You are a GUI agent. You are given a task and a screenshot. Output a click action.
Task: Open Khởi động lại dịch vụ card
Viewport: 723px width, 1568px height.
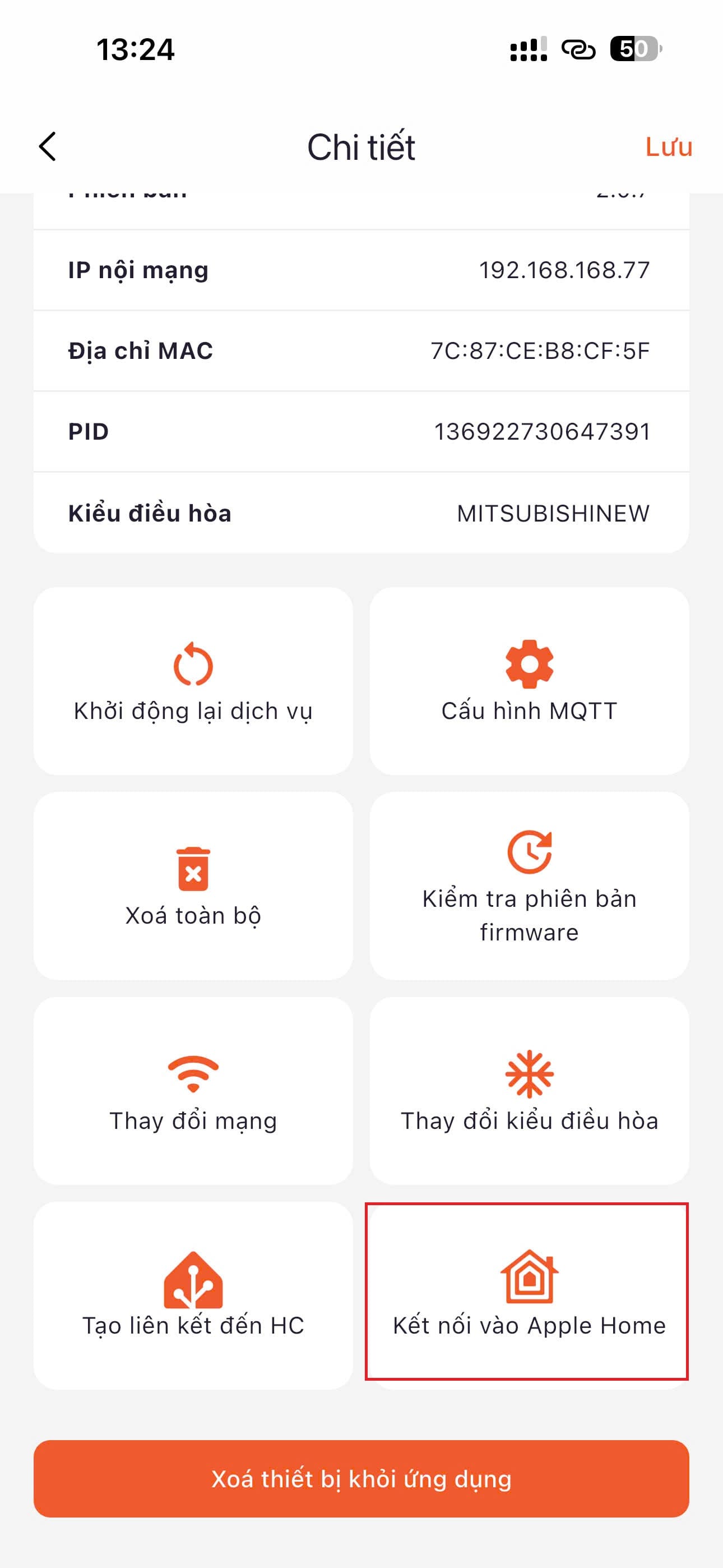(x=193, y=680)
